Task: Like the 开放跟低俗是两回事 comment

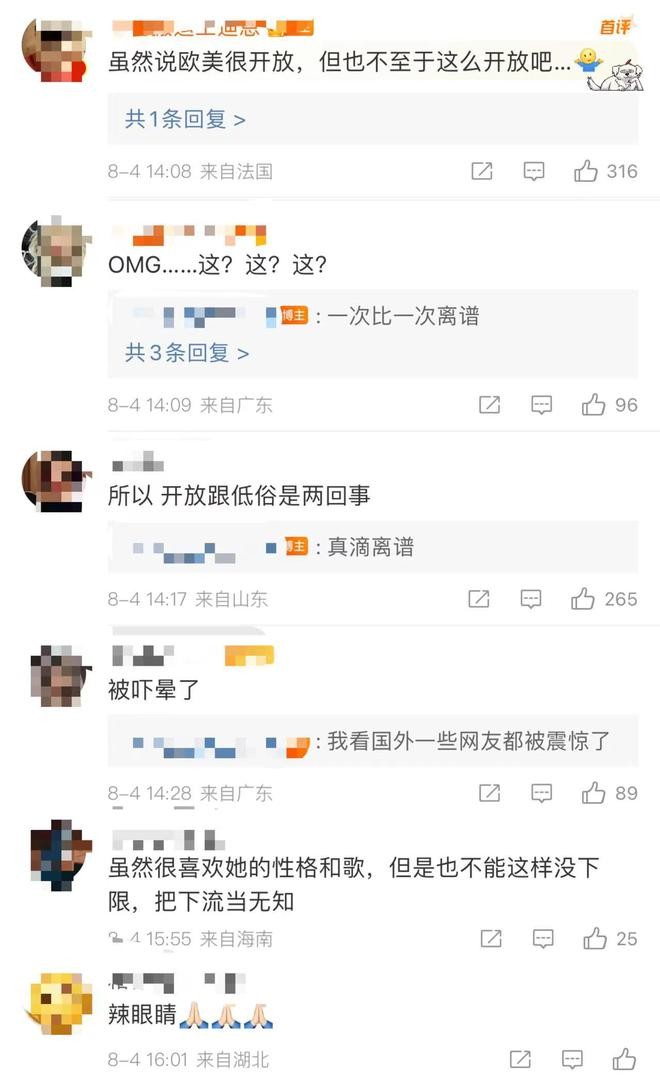Action: [583, 599]
